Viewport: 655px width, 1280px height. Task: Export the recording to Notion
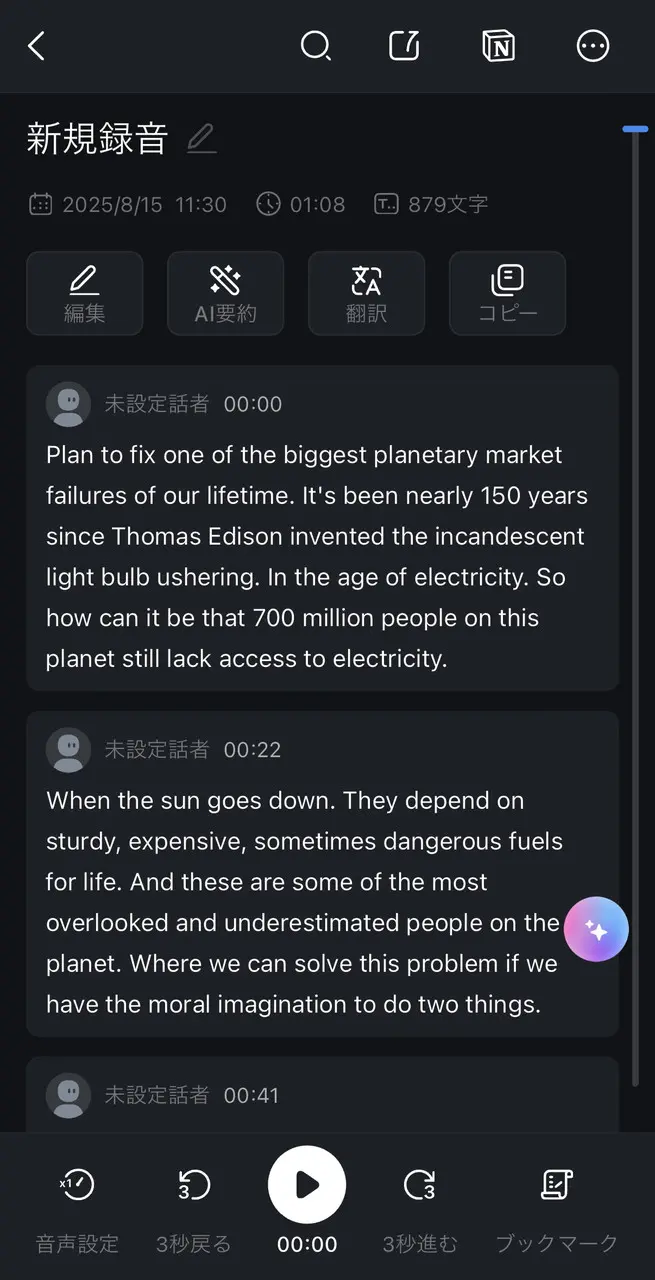(498, 46)
